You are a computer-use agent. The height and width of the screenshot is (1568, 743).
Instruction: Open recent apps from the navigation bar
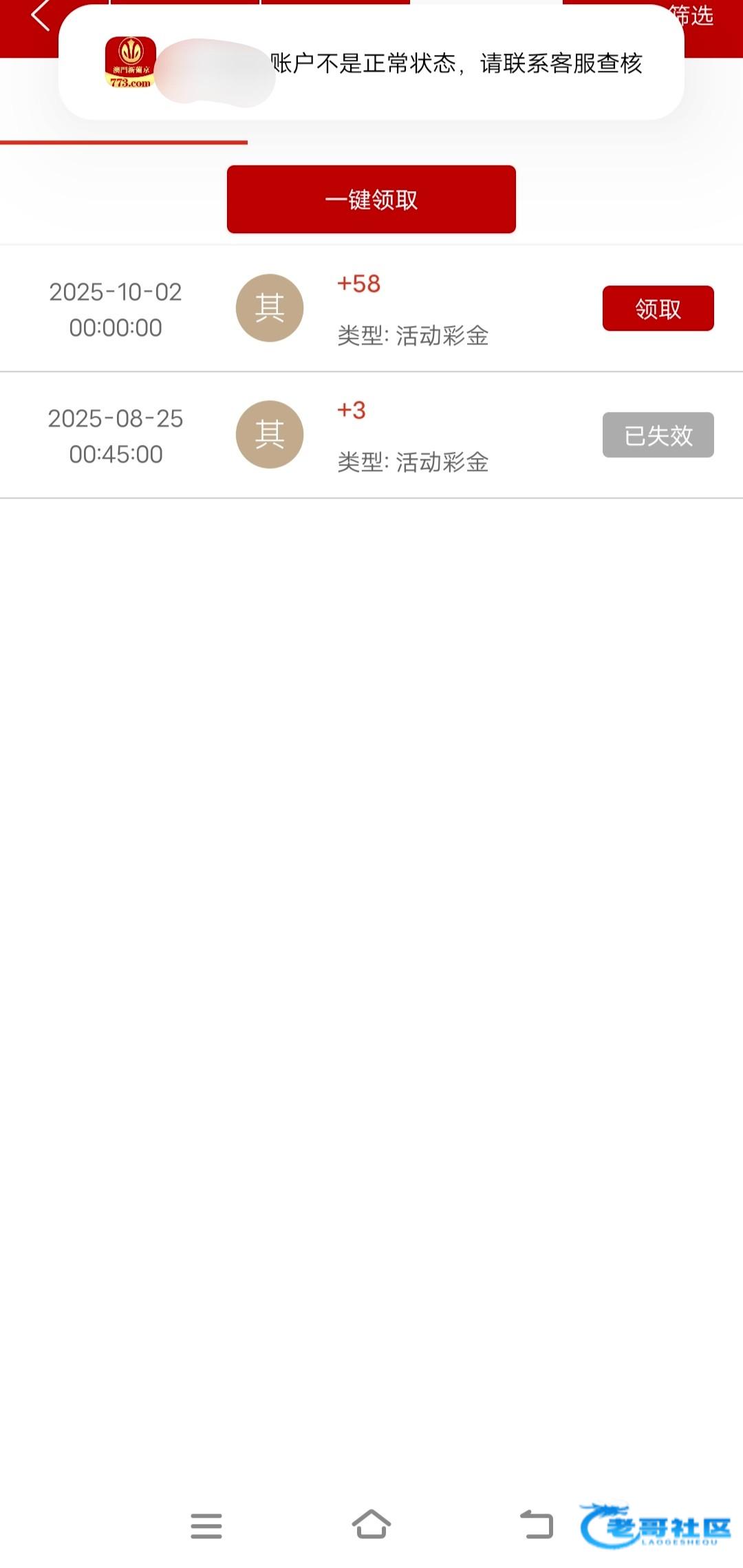(x=206, y=1525)
